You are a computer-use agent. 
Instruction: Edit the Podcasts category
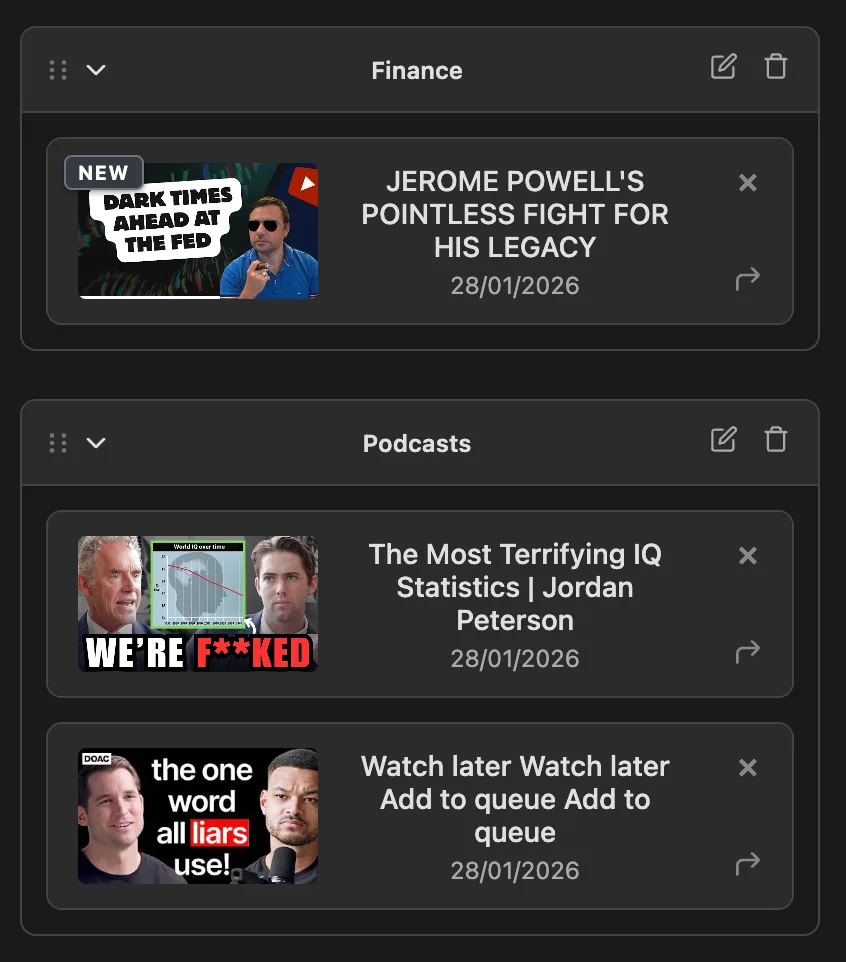(x=723, y=439)
